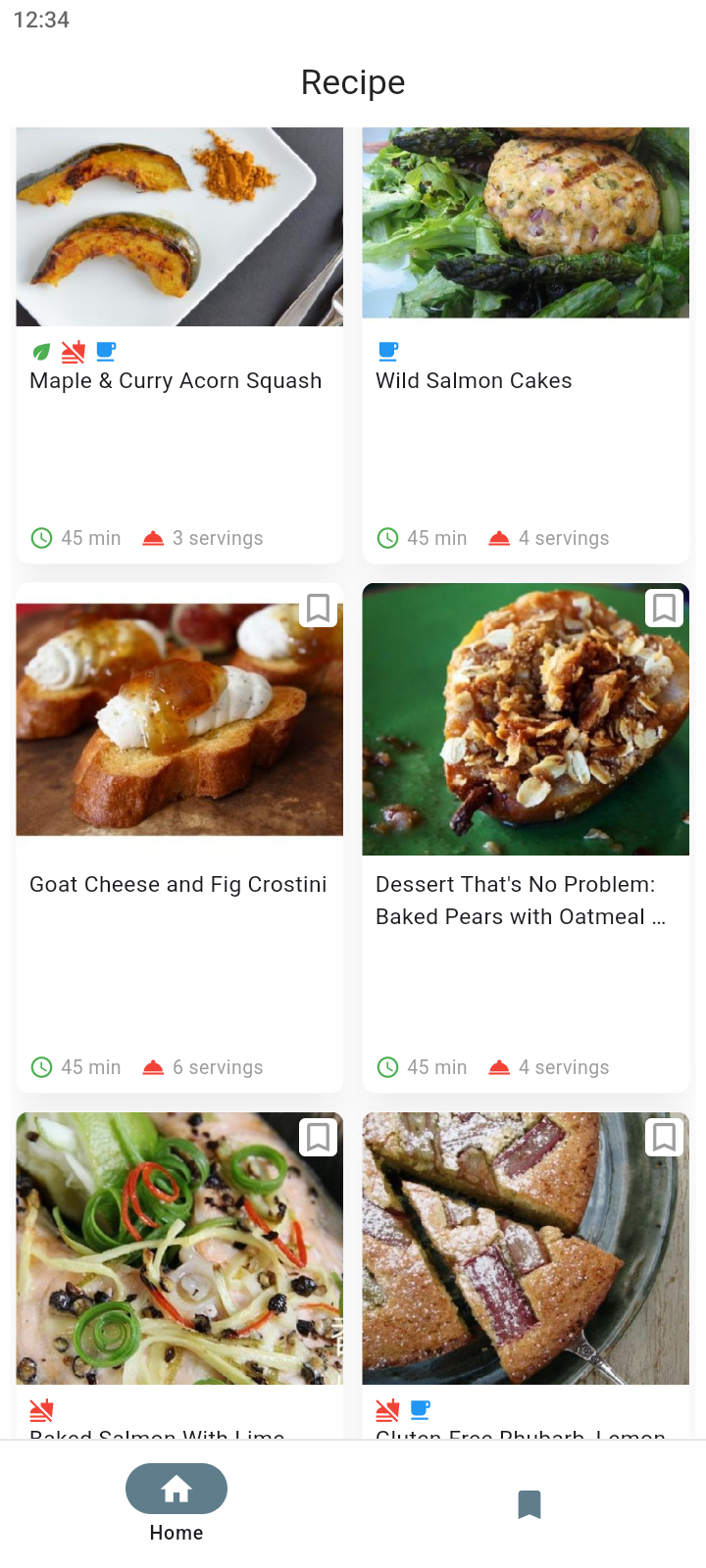This screenshot has width=706, height=1568.
Task: Tap the clock icon on the Baked Pears card
Action: 387,1067
